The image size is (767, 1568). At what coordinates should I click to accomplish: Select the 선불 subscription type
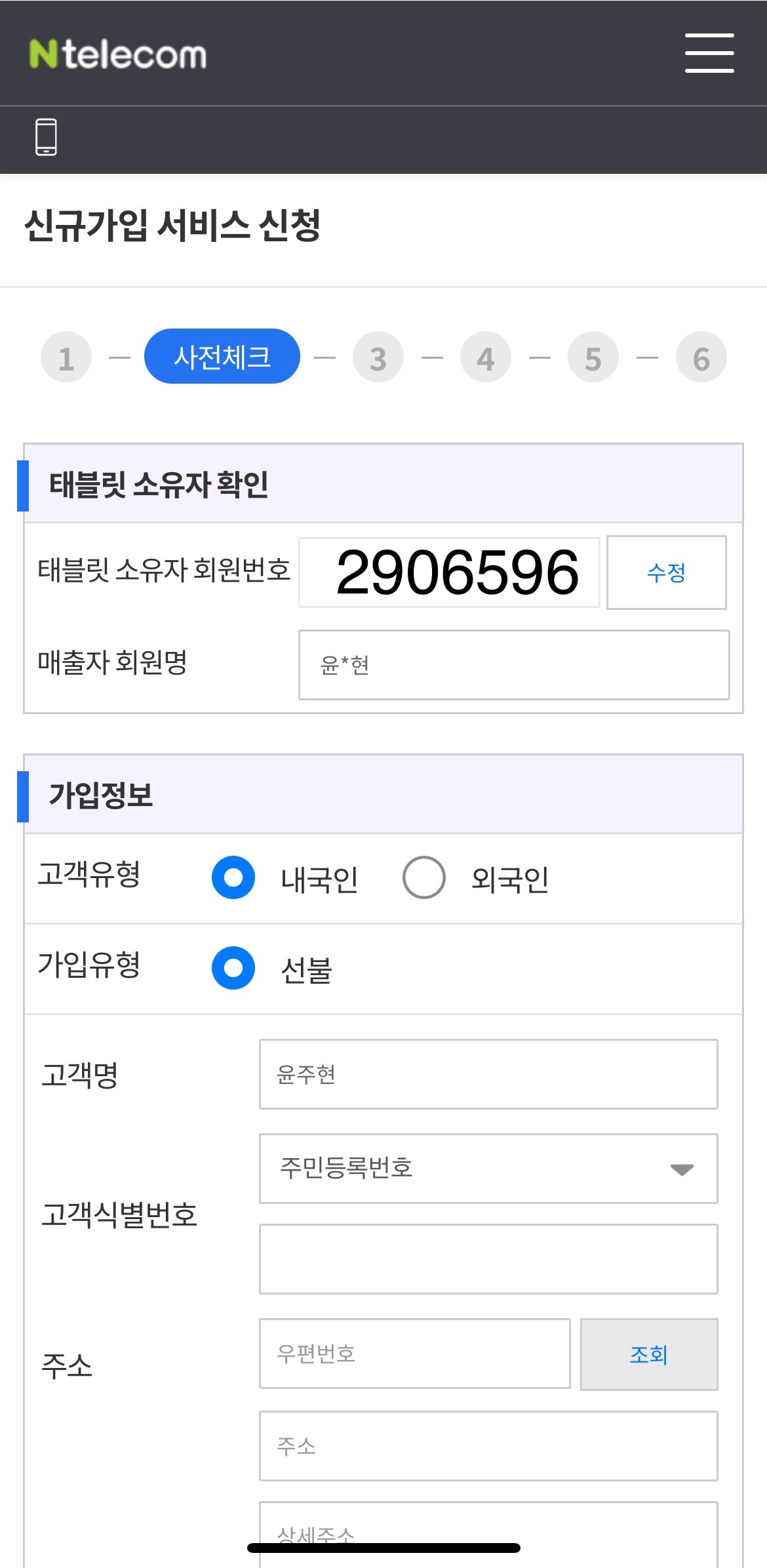coord(233,968)
